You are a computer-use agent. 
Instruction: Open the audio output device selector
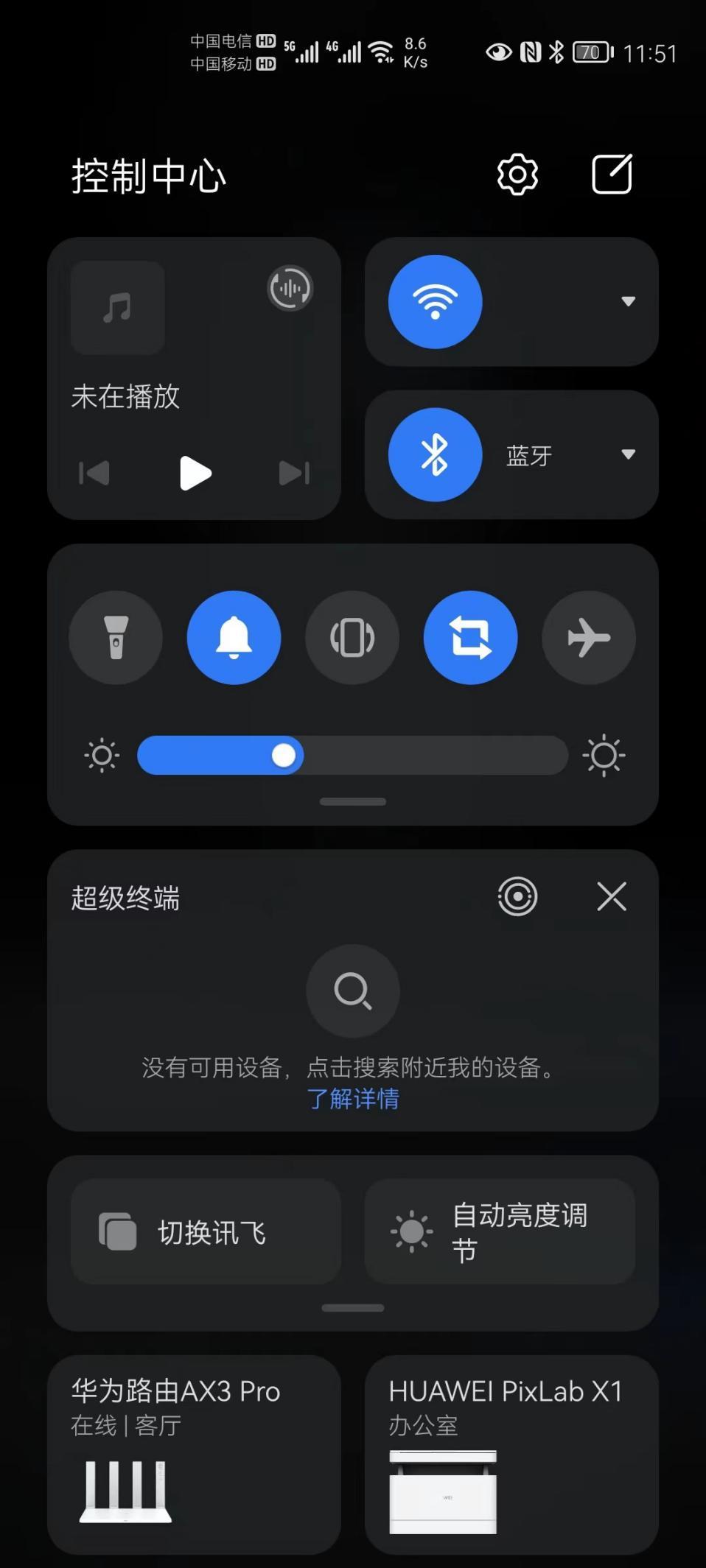coord(289,288)
